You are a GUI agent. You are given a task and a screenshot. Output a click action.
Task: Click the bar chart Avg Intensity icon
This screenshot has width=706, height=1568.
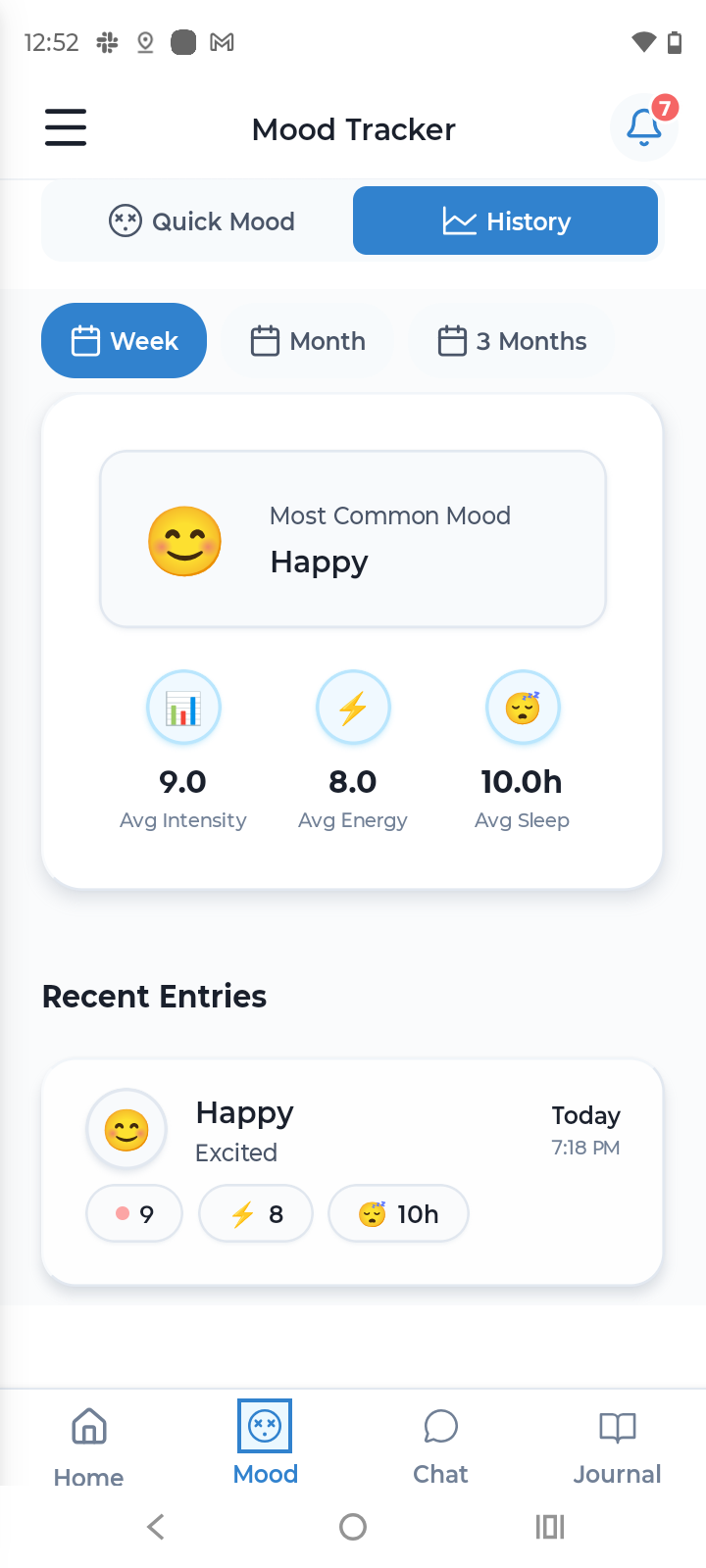(x=183, y=707)
